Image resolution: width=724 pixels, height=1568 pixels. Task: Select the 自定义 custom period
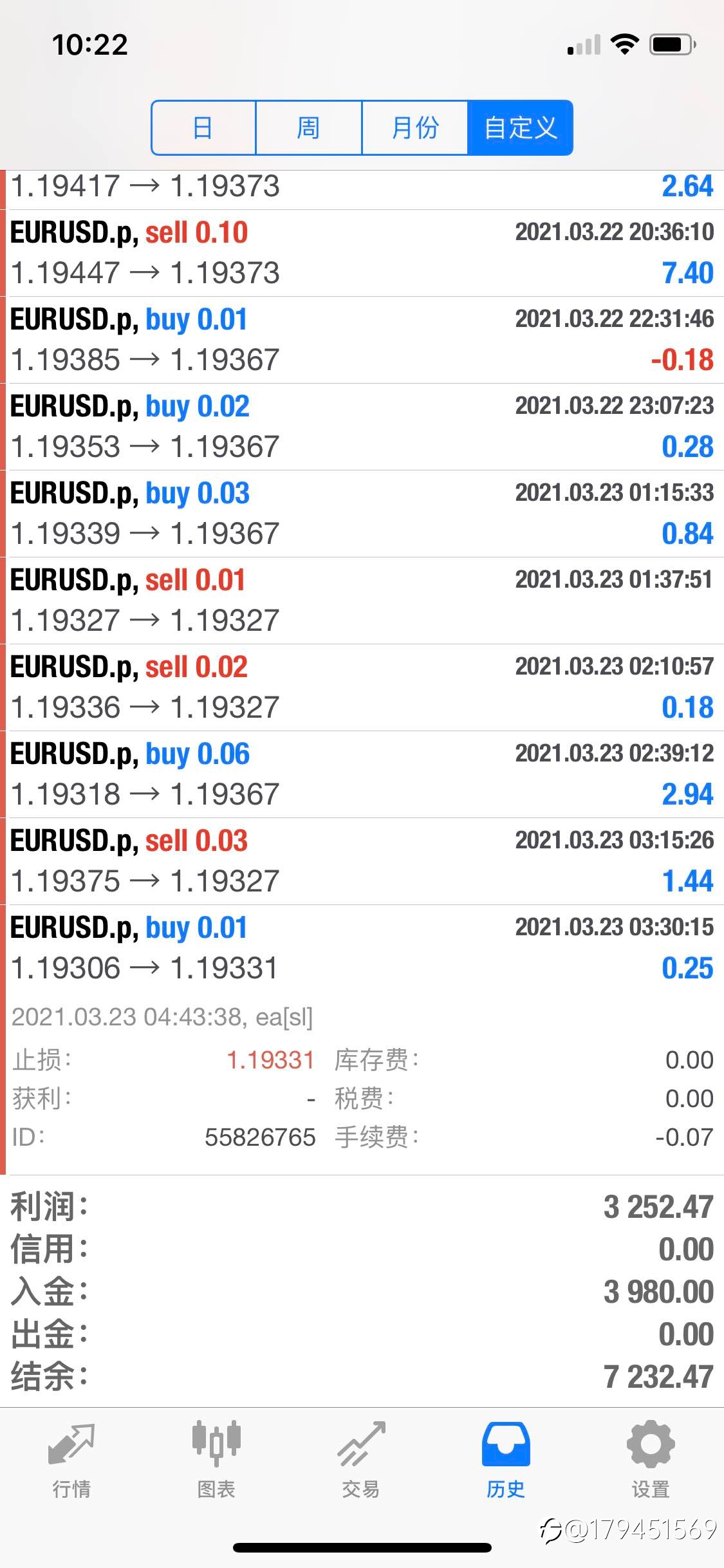[520, 127]
